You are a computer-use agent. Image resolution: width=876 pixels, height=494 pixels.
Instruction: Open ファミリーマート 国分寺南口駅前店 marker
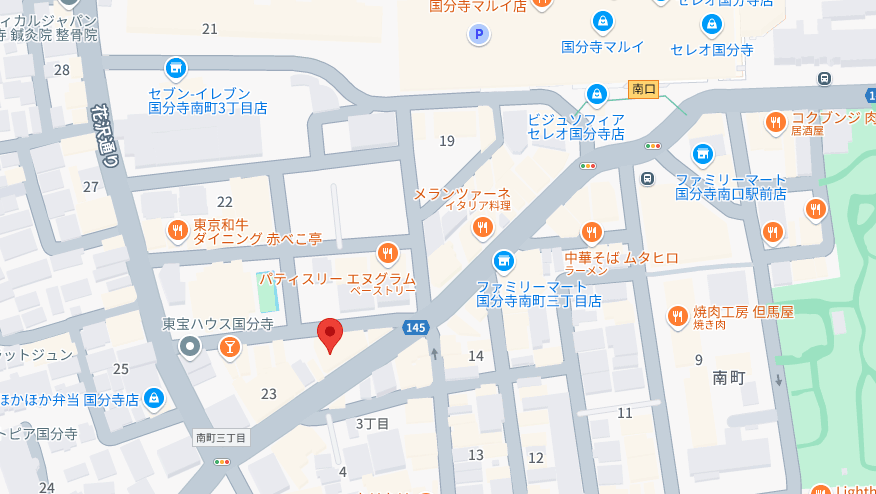pyautogui.click(x=703, y=154)
